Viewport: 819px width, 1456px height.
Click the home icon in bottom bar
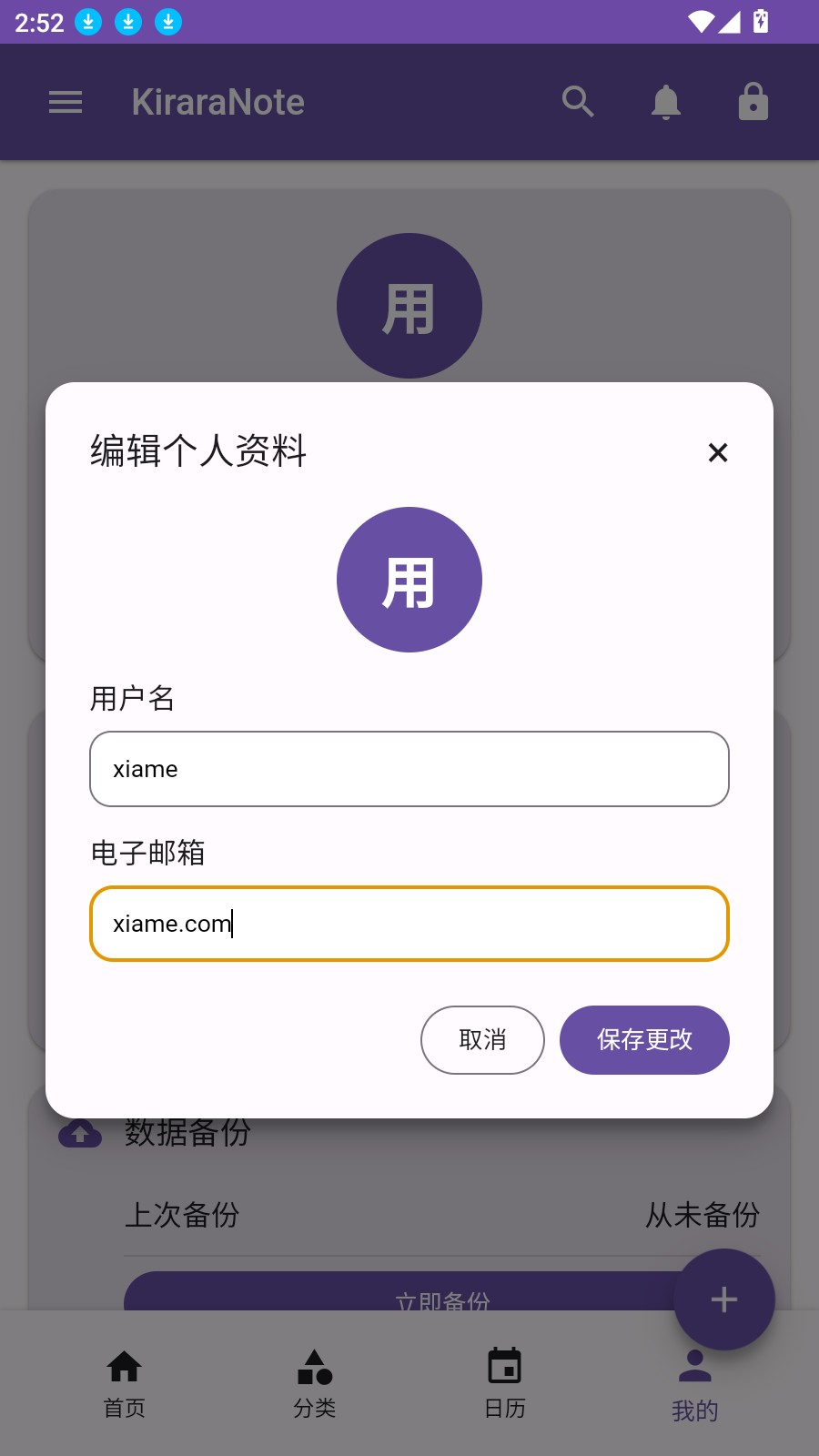point(124,1363)
